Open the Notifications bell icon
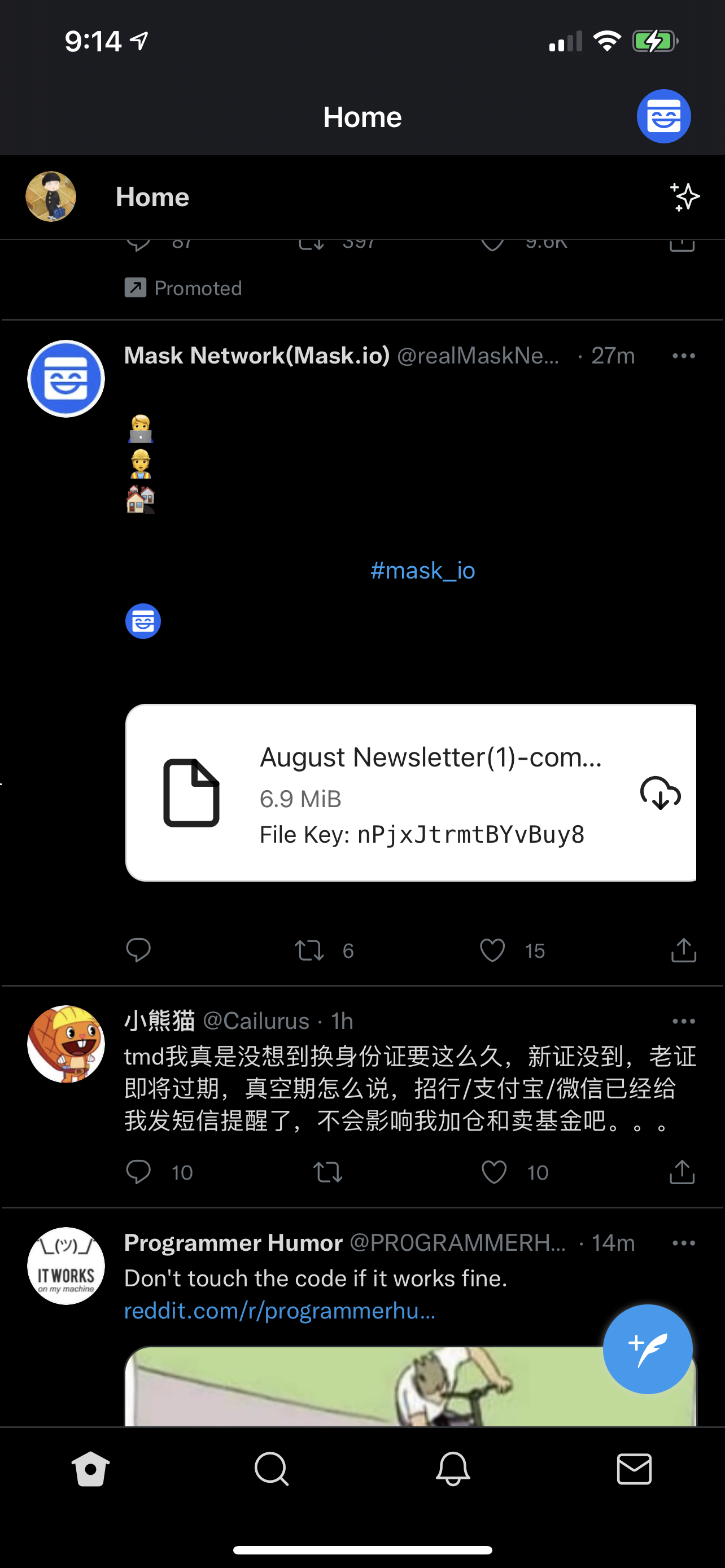Image resolution: width=725 pixels, height=1568 pixels. coord(453,1469)
